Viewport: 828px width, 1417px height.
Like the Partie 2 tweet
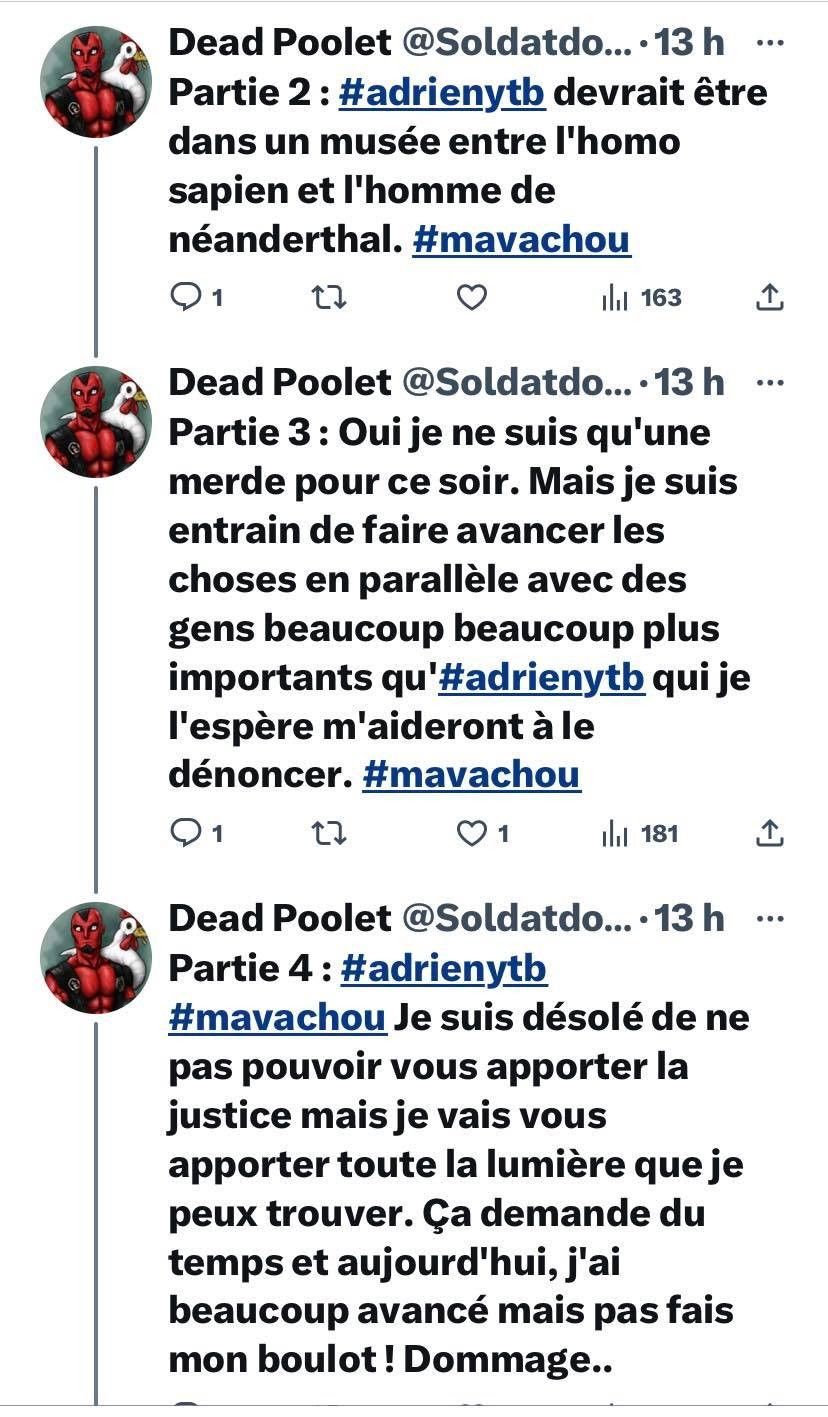pyautogui.click(x=471, y=297)
